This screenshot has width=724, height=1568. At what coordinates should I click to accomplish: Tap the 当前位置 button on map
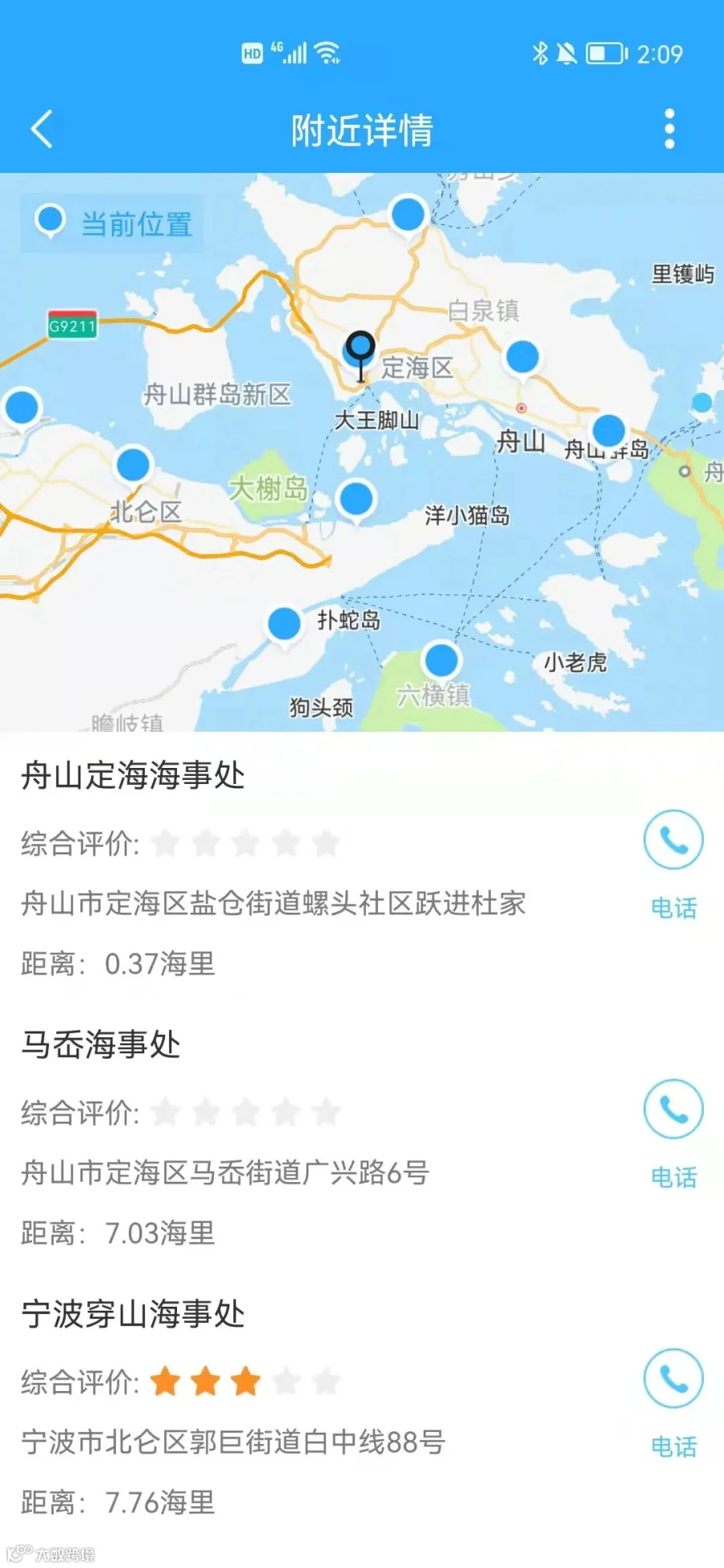coord(113,223)
